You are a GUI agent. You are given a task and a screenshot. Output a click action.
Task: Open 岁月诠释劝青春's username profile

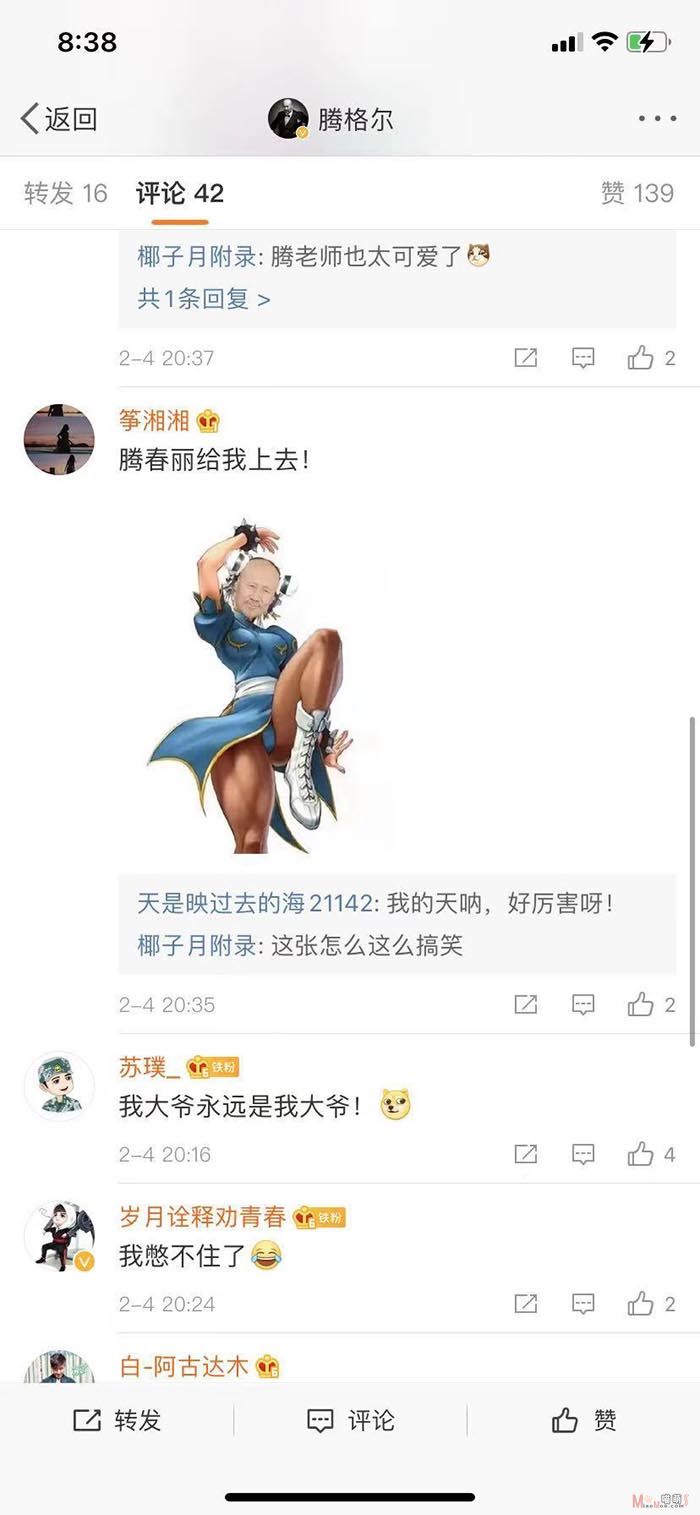coord(202,1217)
